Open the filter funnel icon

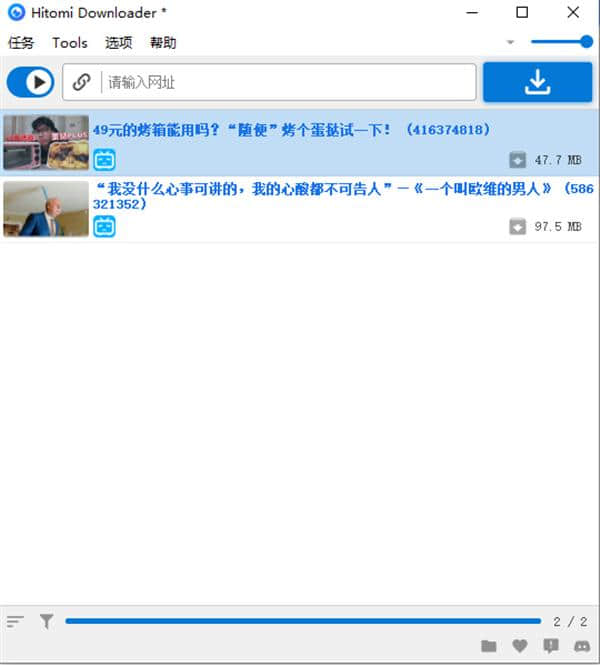[46, 621]
